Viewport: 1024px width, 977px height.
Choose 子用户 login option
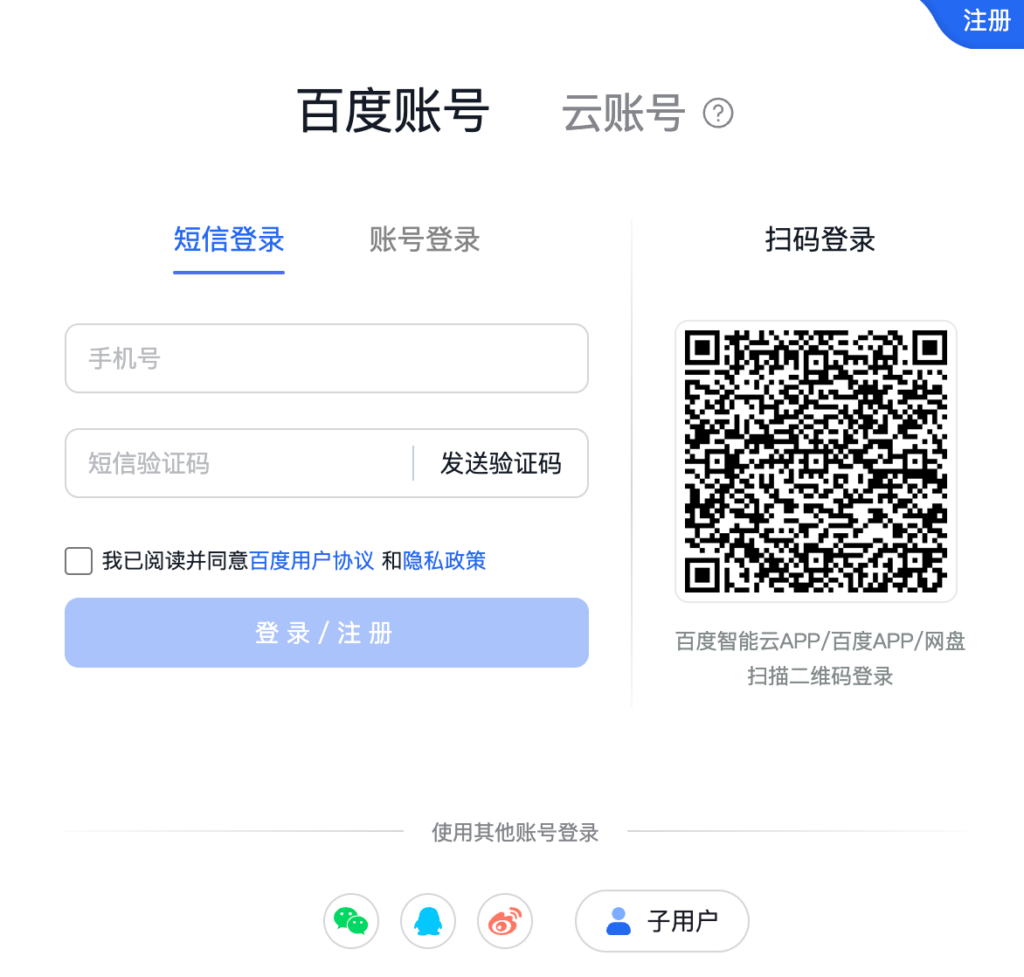pos(662,921)
